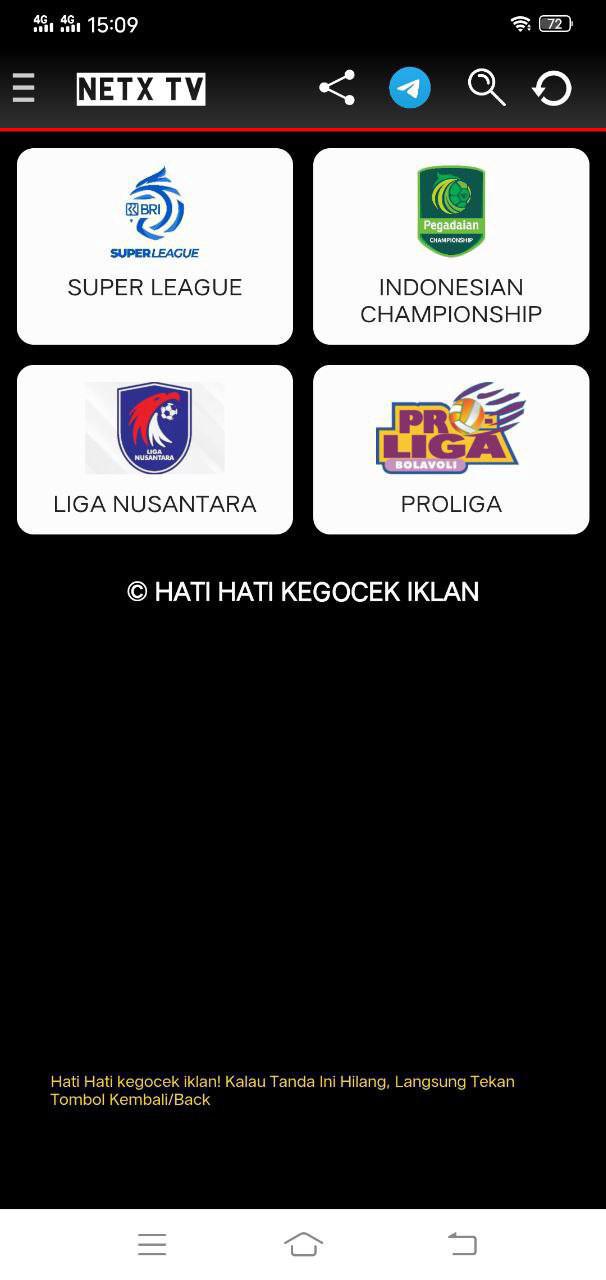View Liga Nusantara matches
The image size is (606, 1280).
(155, 449)
